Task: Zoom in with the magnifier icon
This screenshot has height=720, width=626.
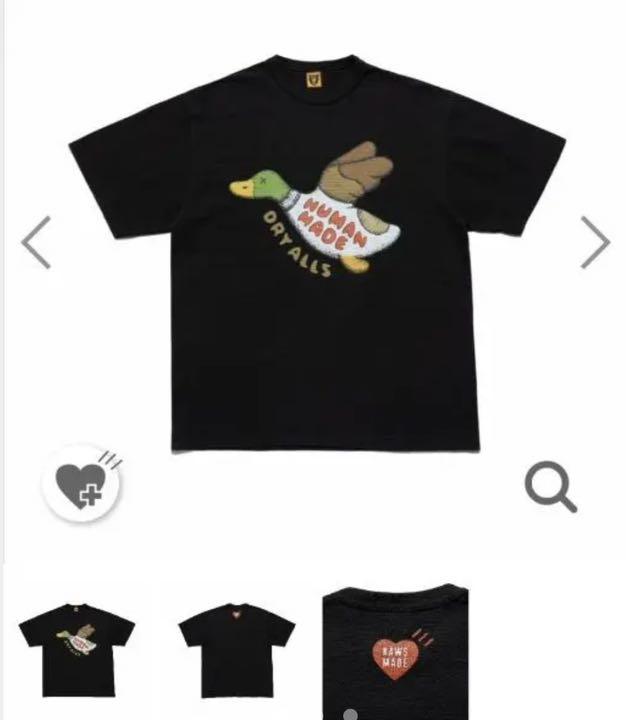Action: pos(550,487)
